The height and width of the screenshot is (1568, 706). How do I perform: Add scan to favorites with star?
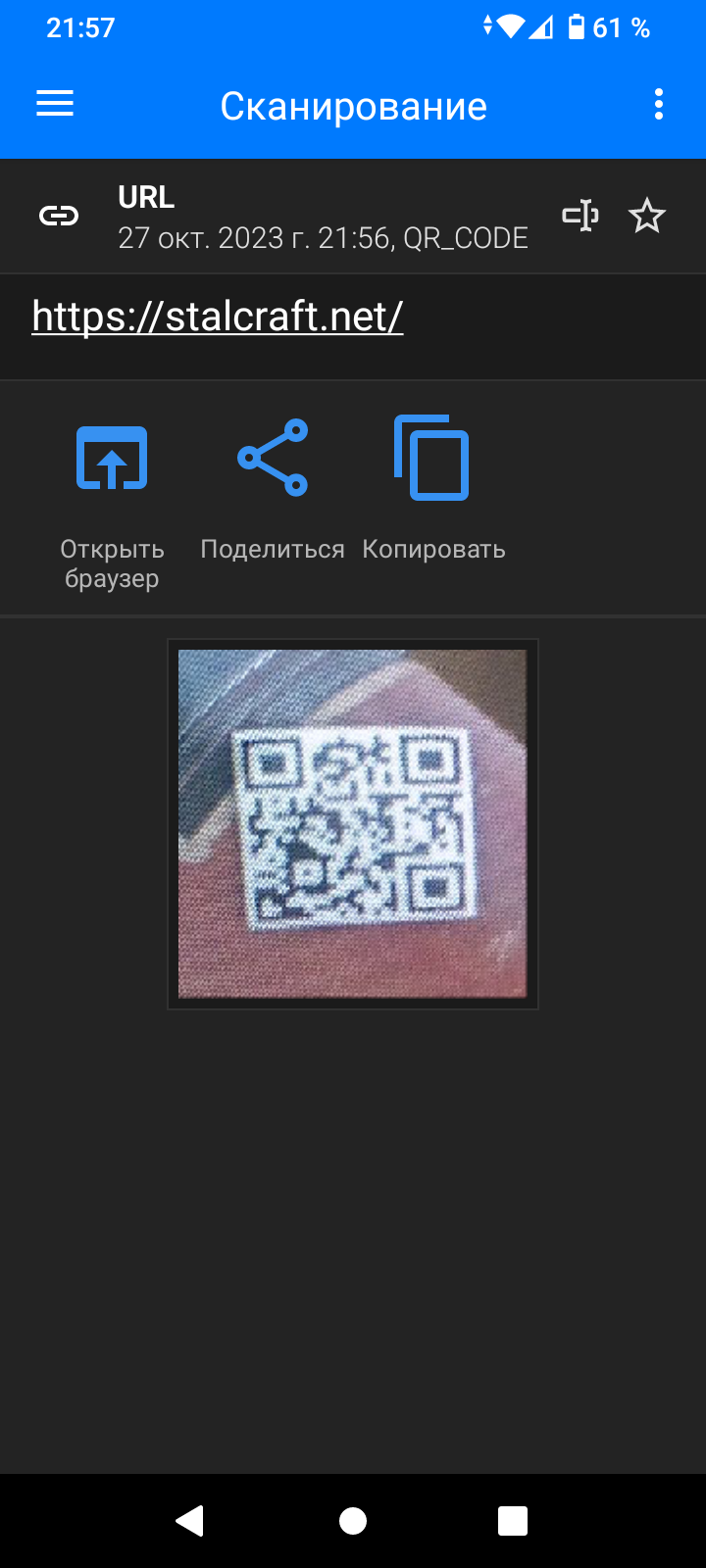[646, 216]
